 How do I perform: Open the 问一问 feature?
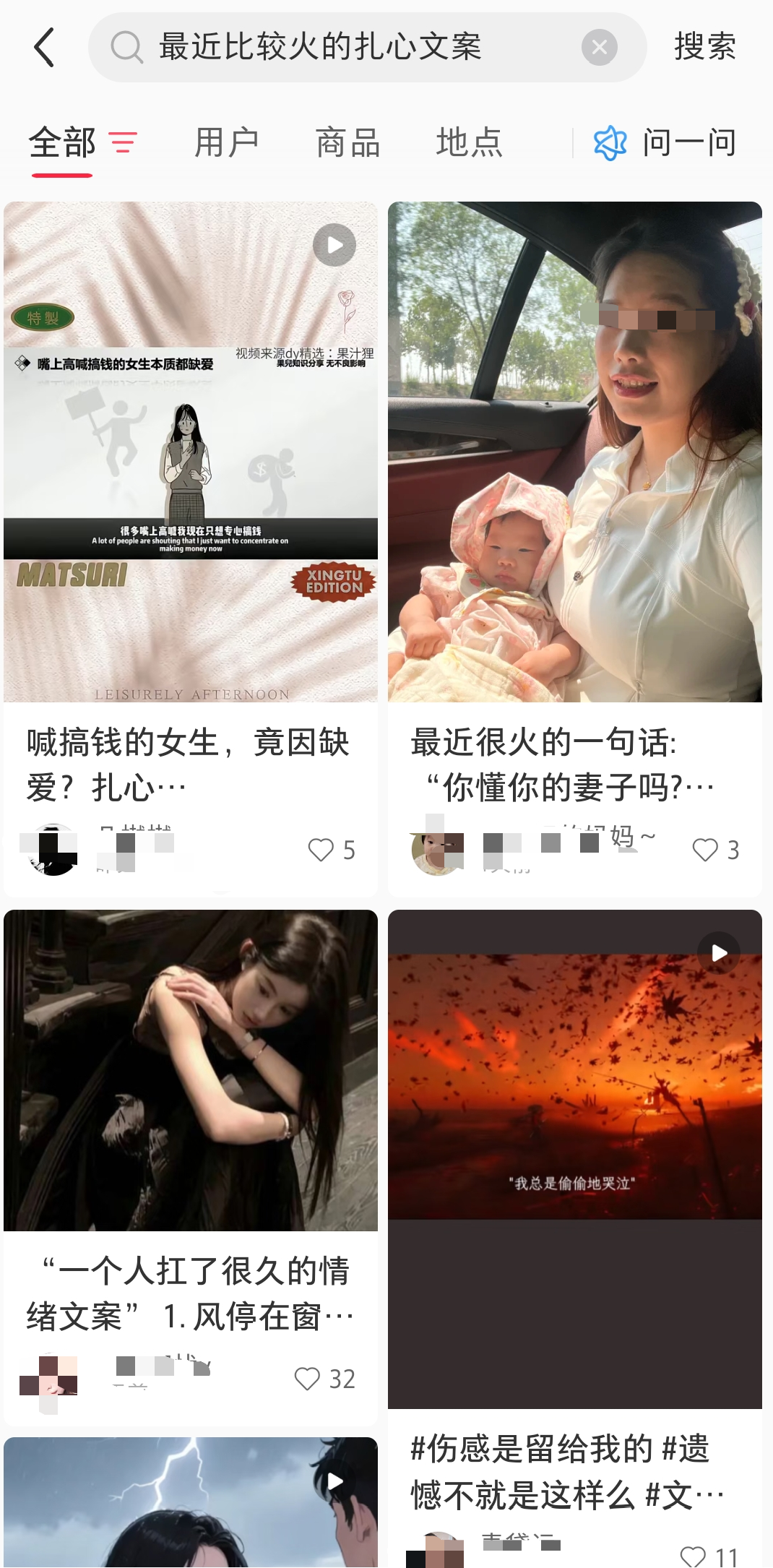click(x=665, y=142)
